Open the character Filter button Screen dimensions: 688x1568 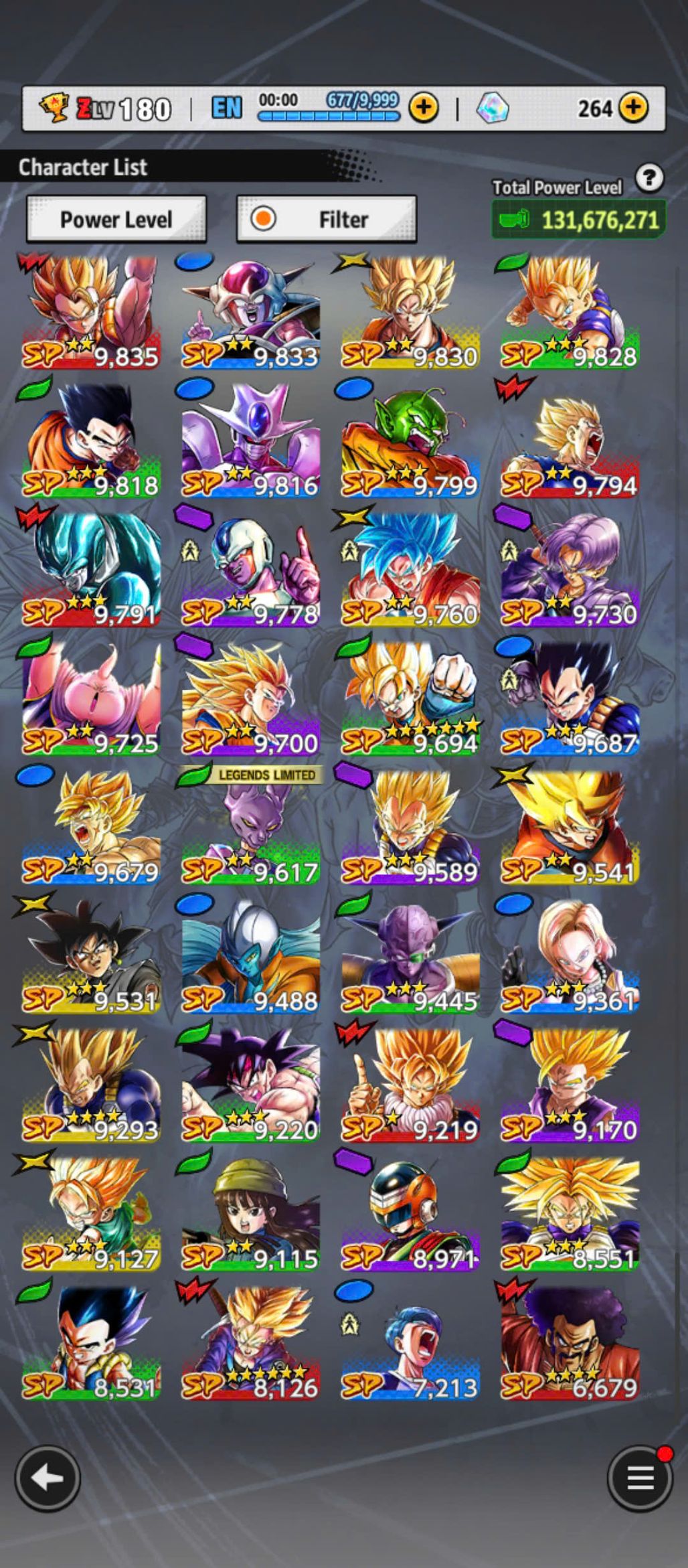click(327, 219)
